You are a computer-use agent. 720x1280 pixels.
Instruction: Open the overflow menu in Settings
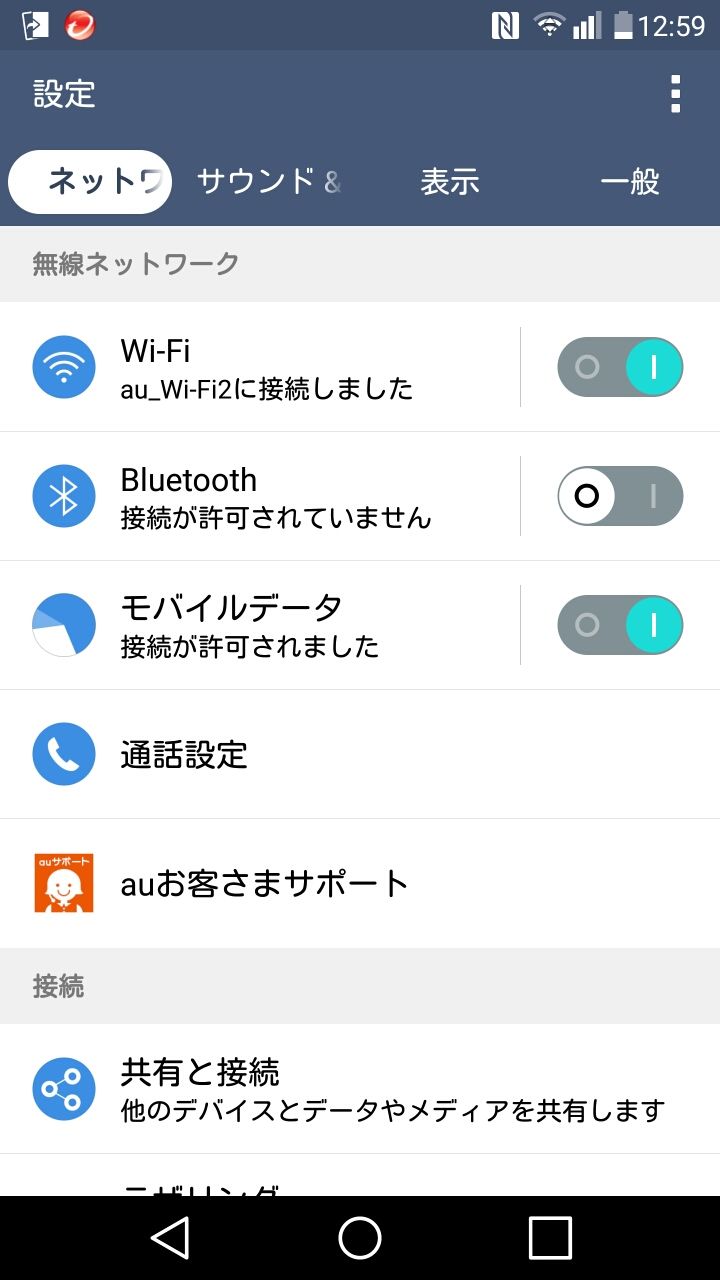pyautogui.click(x=675, y=94)
